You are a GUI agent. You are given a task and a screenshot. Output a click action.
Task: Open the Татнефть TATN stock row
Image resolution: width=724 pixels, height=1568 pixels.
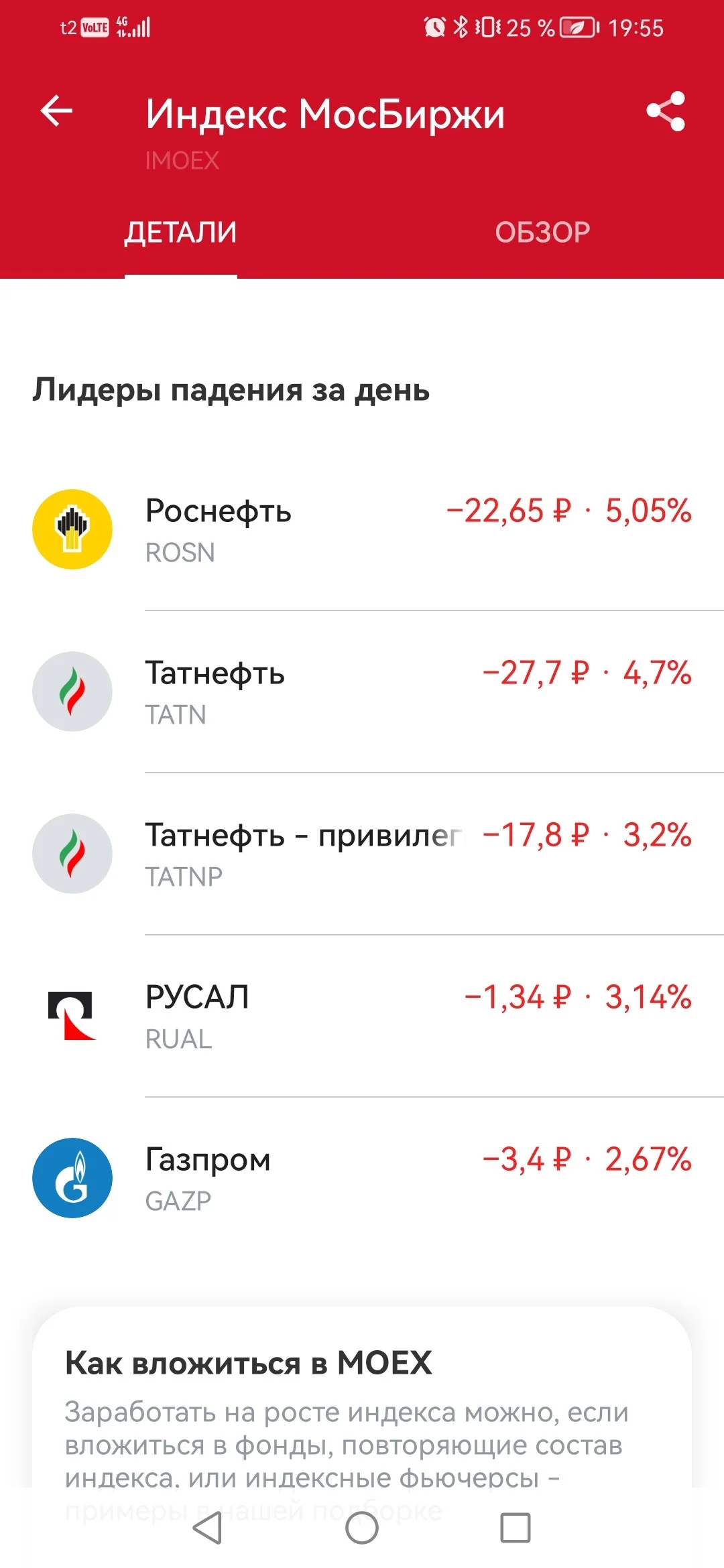pos(362,692)
